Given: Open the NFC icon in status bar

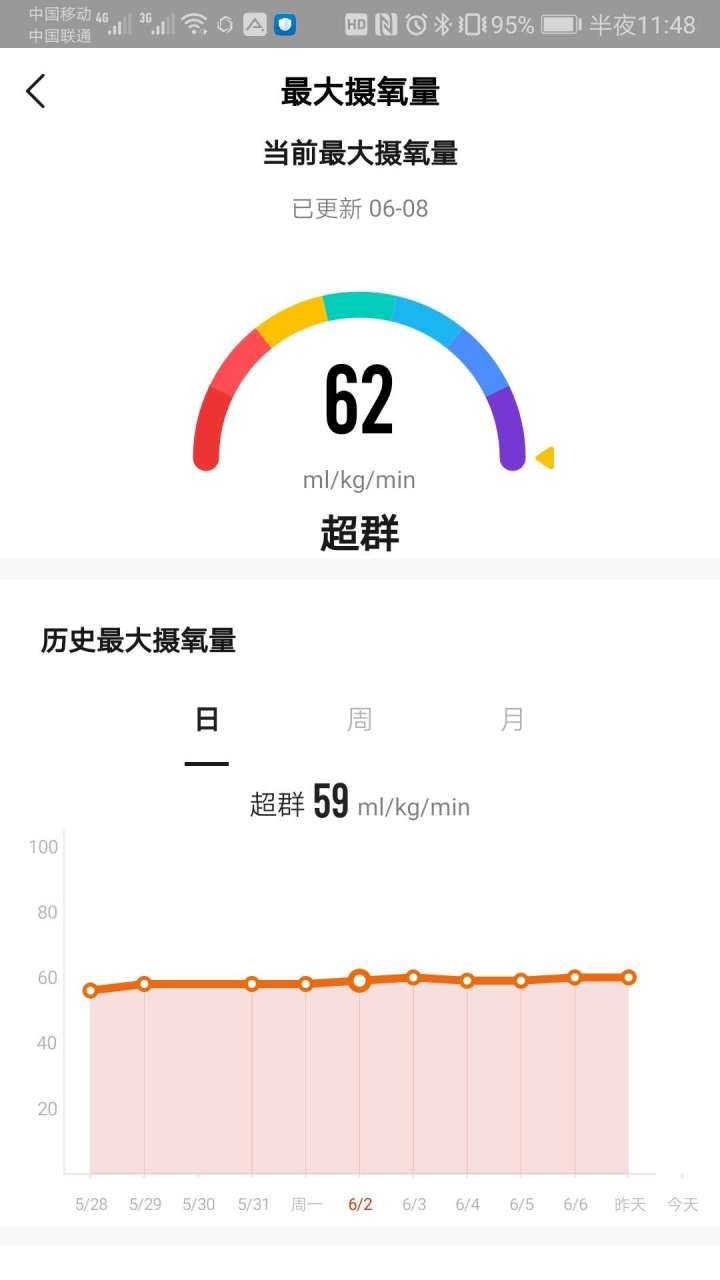Looking at the screenshot, I should [x=386, y=23].
